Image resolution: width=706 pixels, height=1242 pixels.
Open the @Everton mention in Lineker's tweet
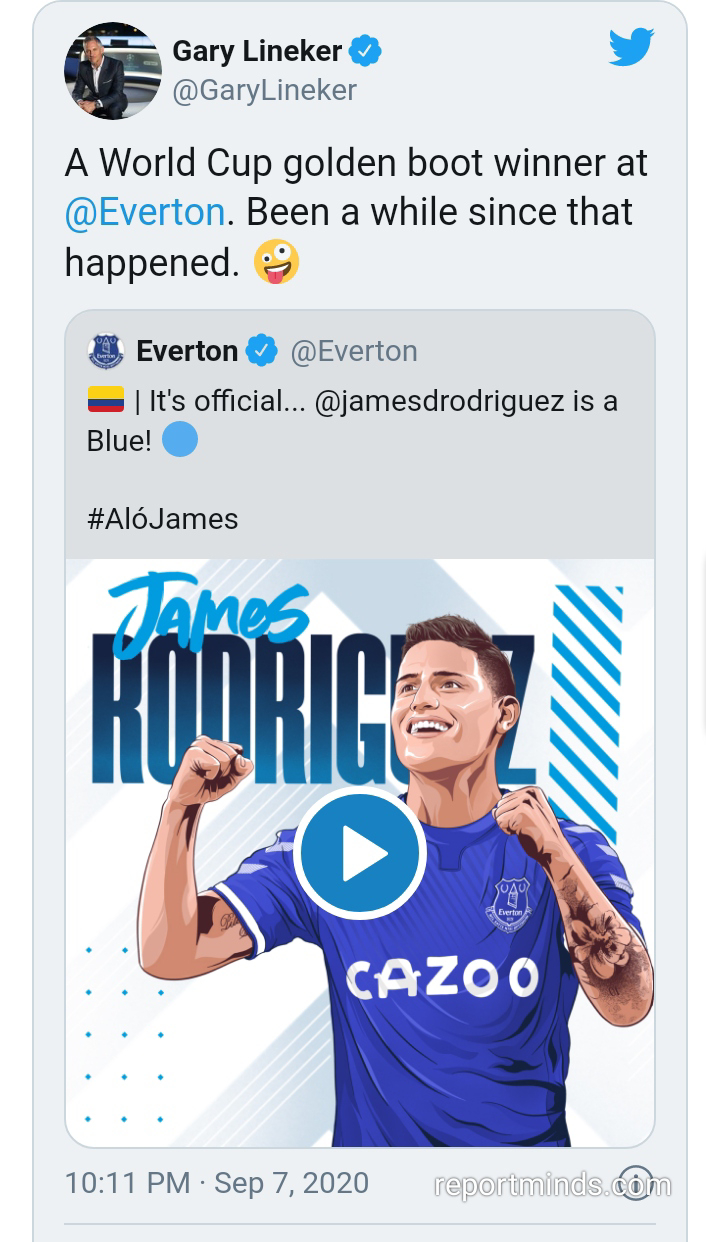click(145, 212)
